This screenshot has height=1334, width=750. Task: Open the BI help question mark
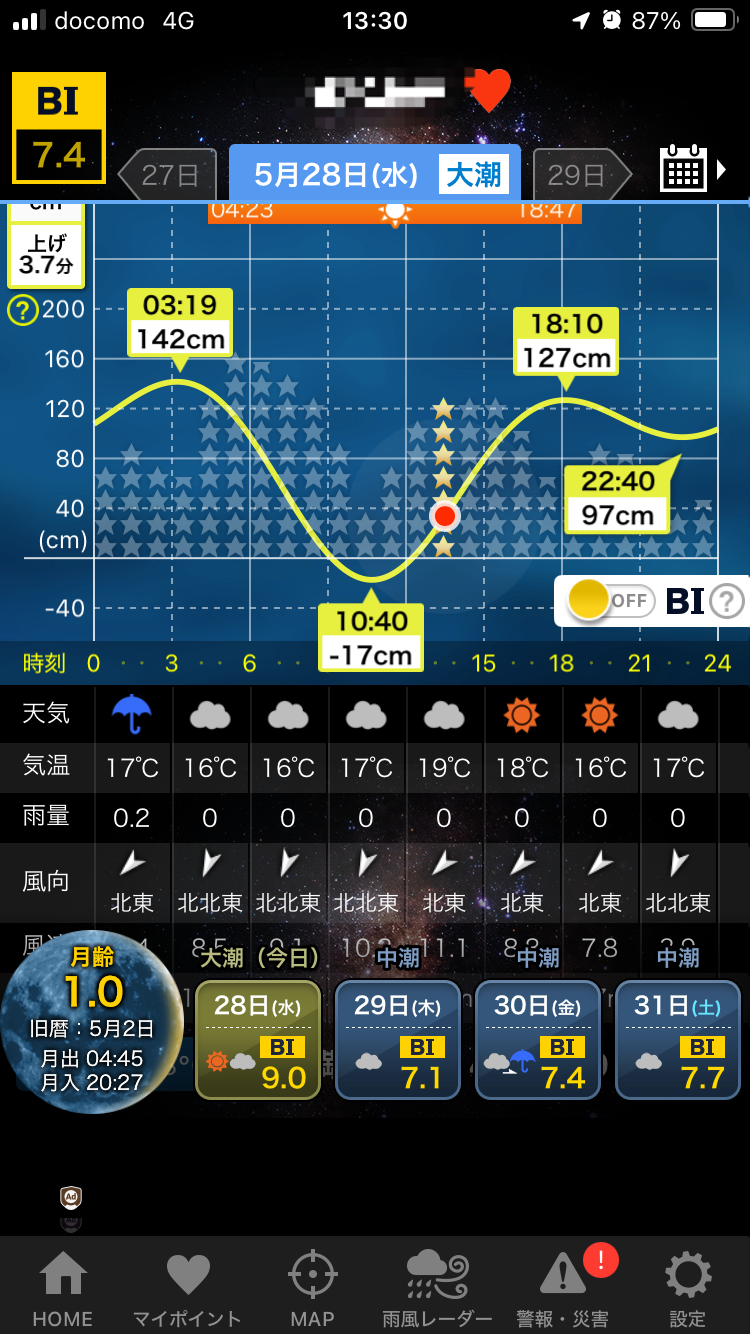[727, 602]
